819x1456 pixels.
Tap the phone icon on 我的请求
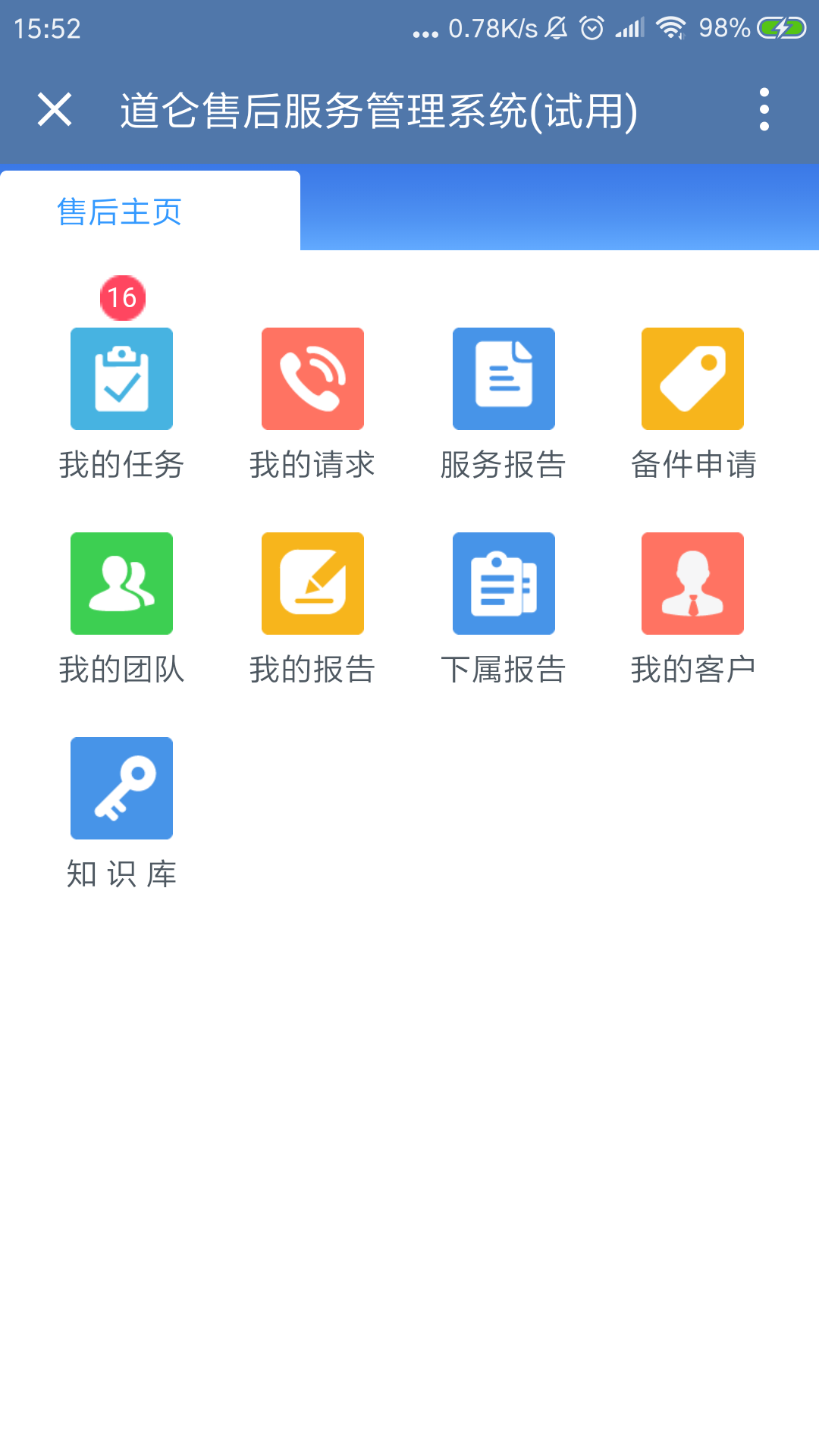click(312, 378)
